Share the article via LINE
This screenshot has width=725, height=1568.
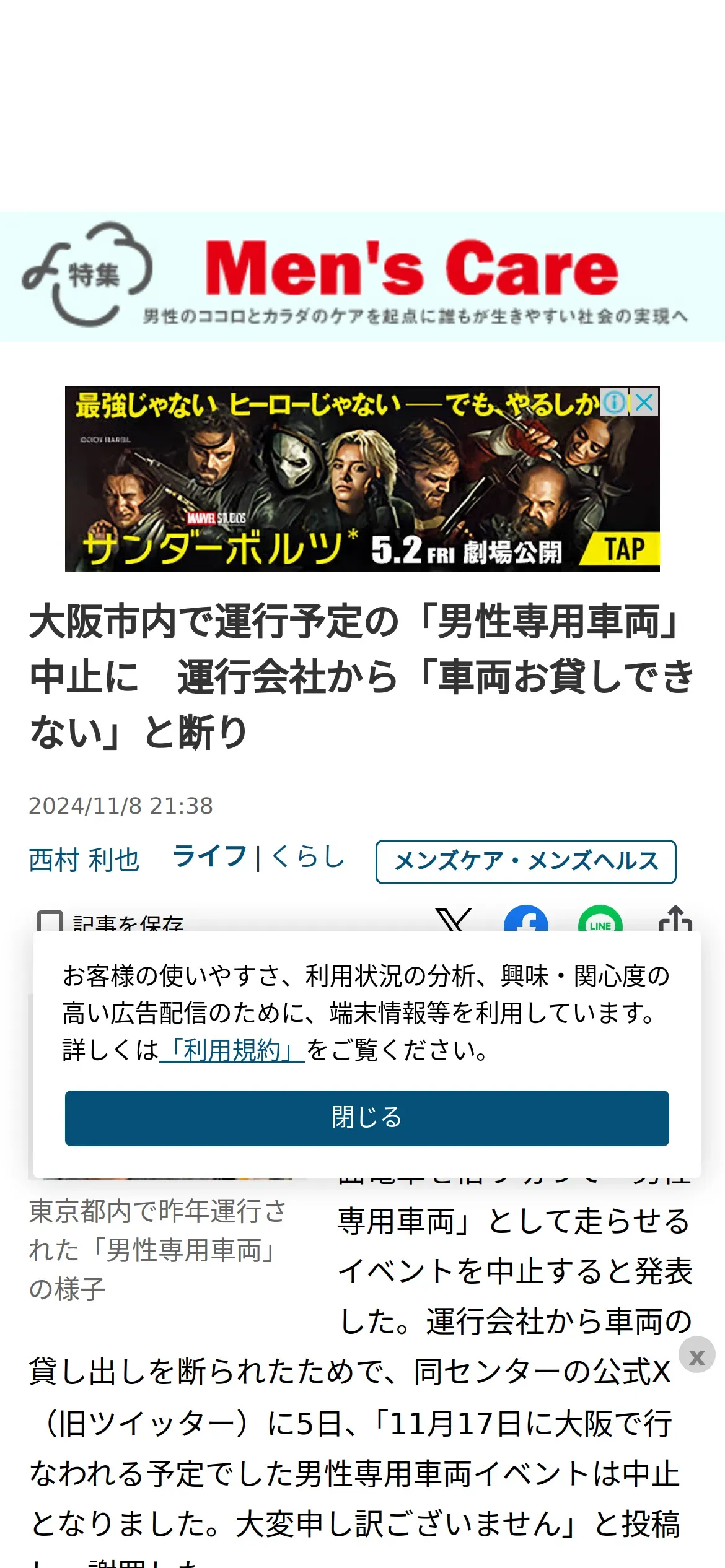[x=600, y=919]
